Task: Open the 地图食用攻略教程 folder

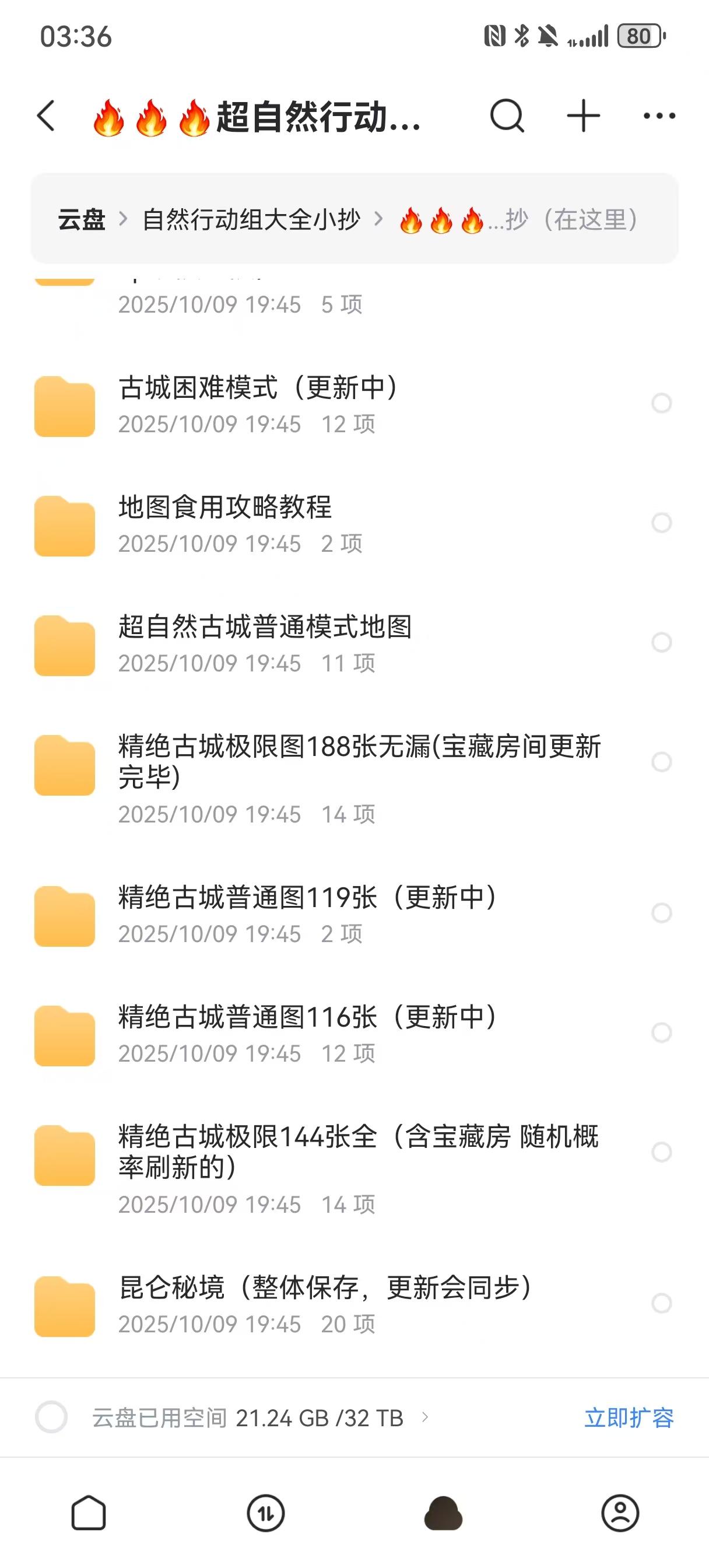Action: click(x=225, y=522)
